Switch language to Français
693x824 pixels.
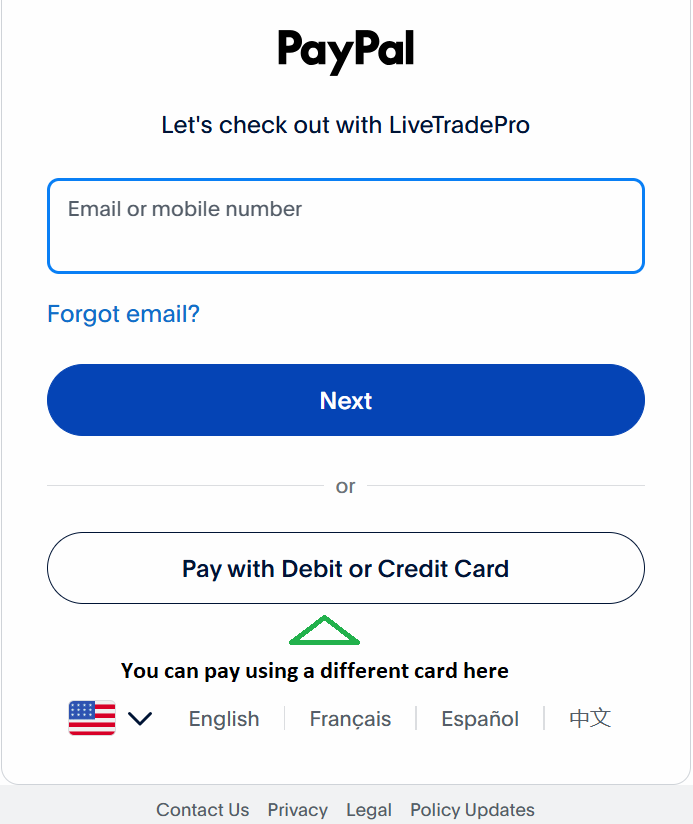tap(350, 719)
